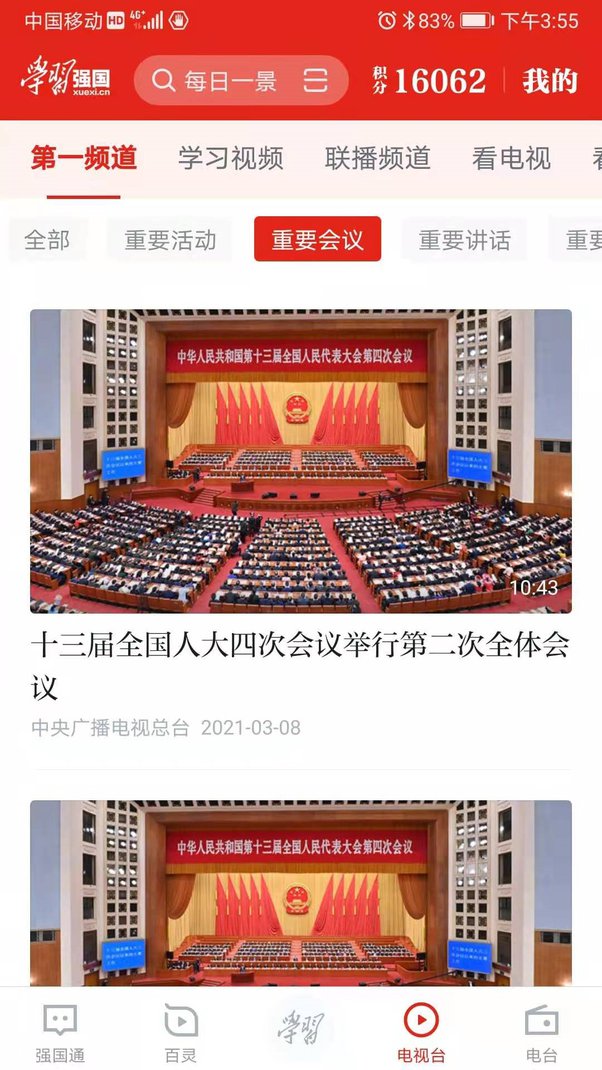The width and height of the screenshot is (602, 1070).
Task: Play the 10:43 video 十三届全国人大四次会议举行第二次全体会议
Action: pos(301,461)
